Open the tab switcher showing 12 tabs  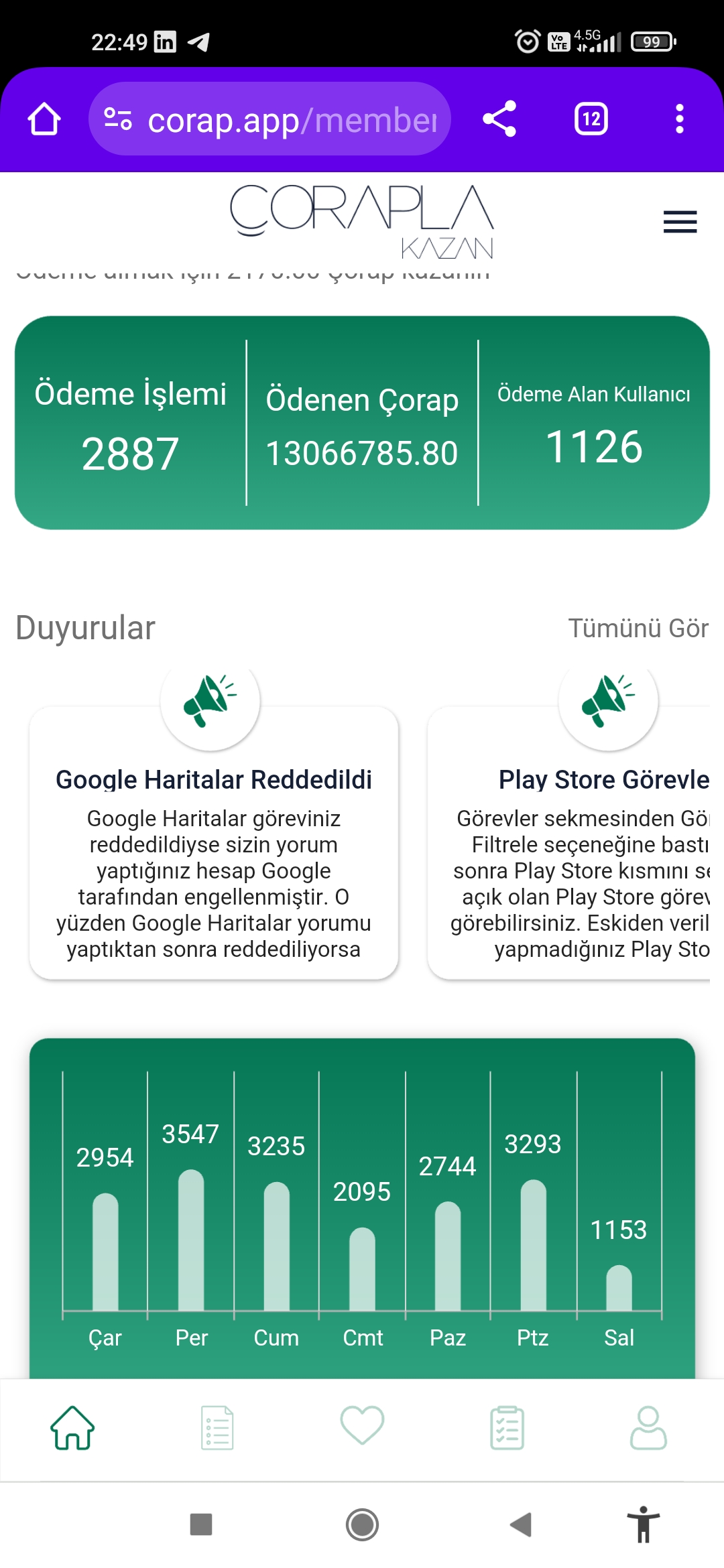(x=591, y=119)
